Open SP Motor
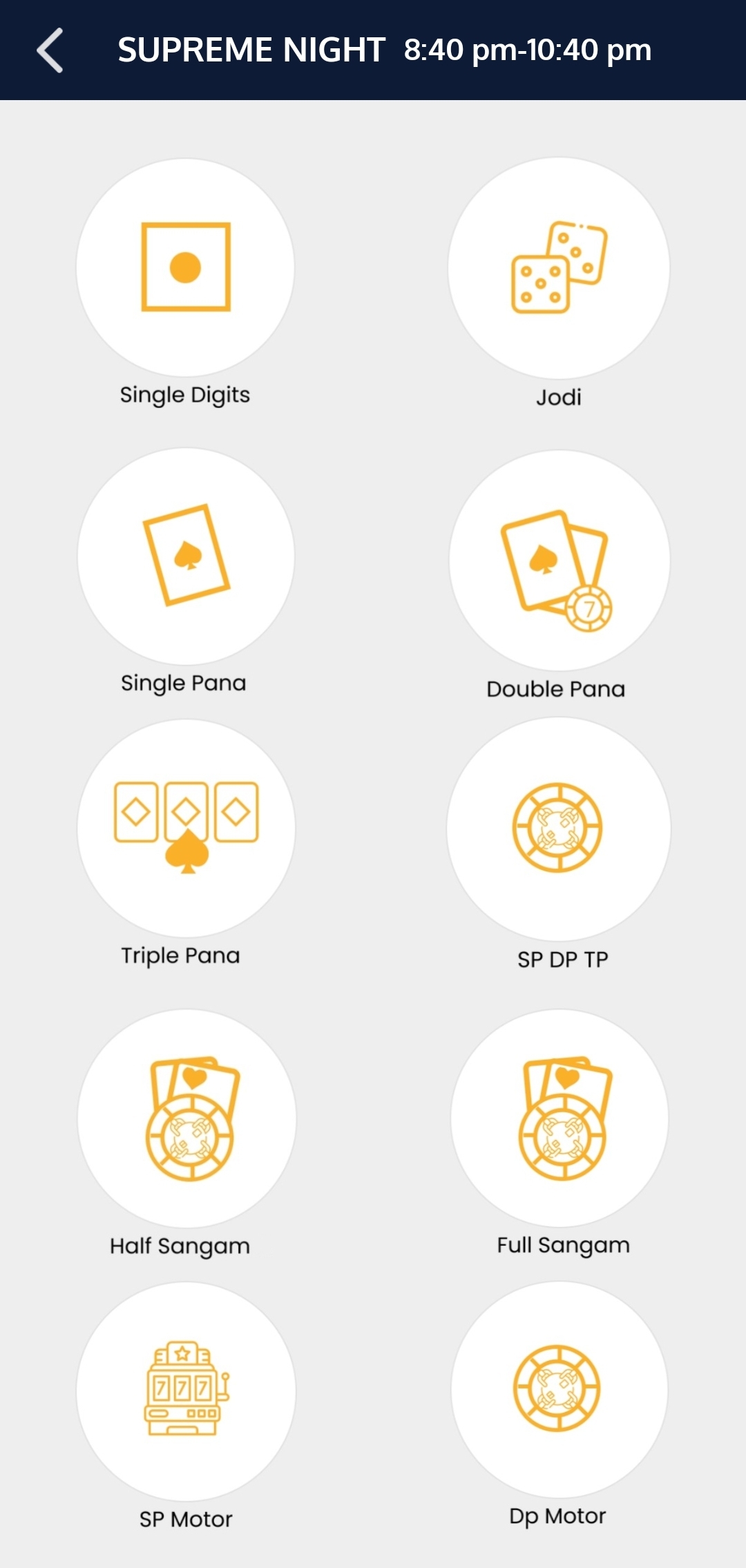 point(186,1391)
